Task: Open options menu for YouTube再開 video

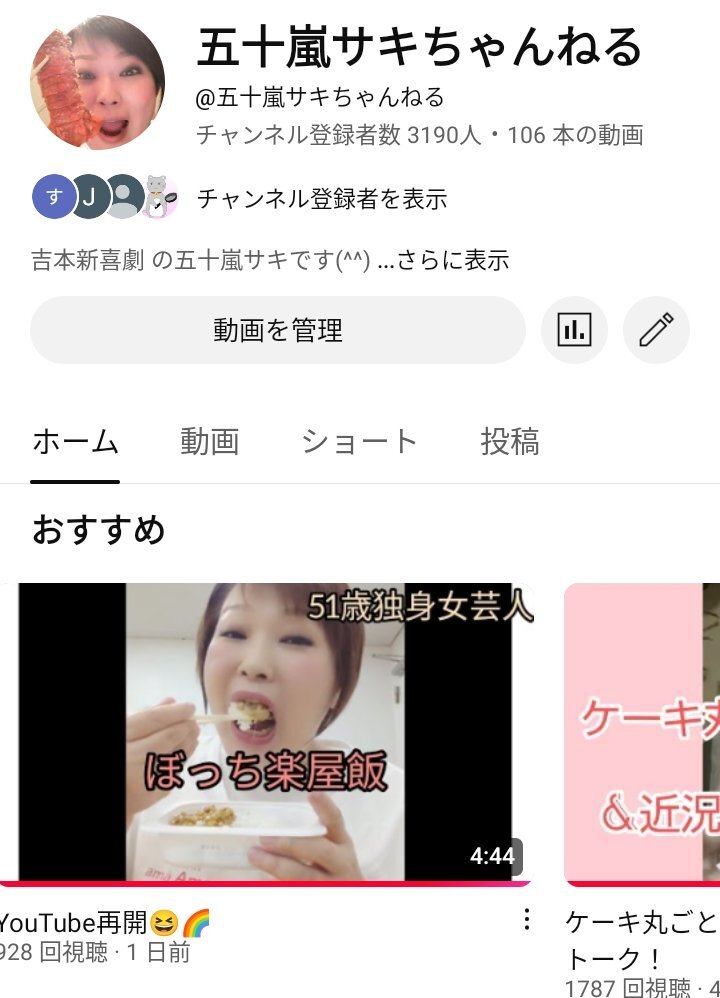Action: point(527,920)
